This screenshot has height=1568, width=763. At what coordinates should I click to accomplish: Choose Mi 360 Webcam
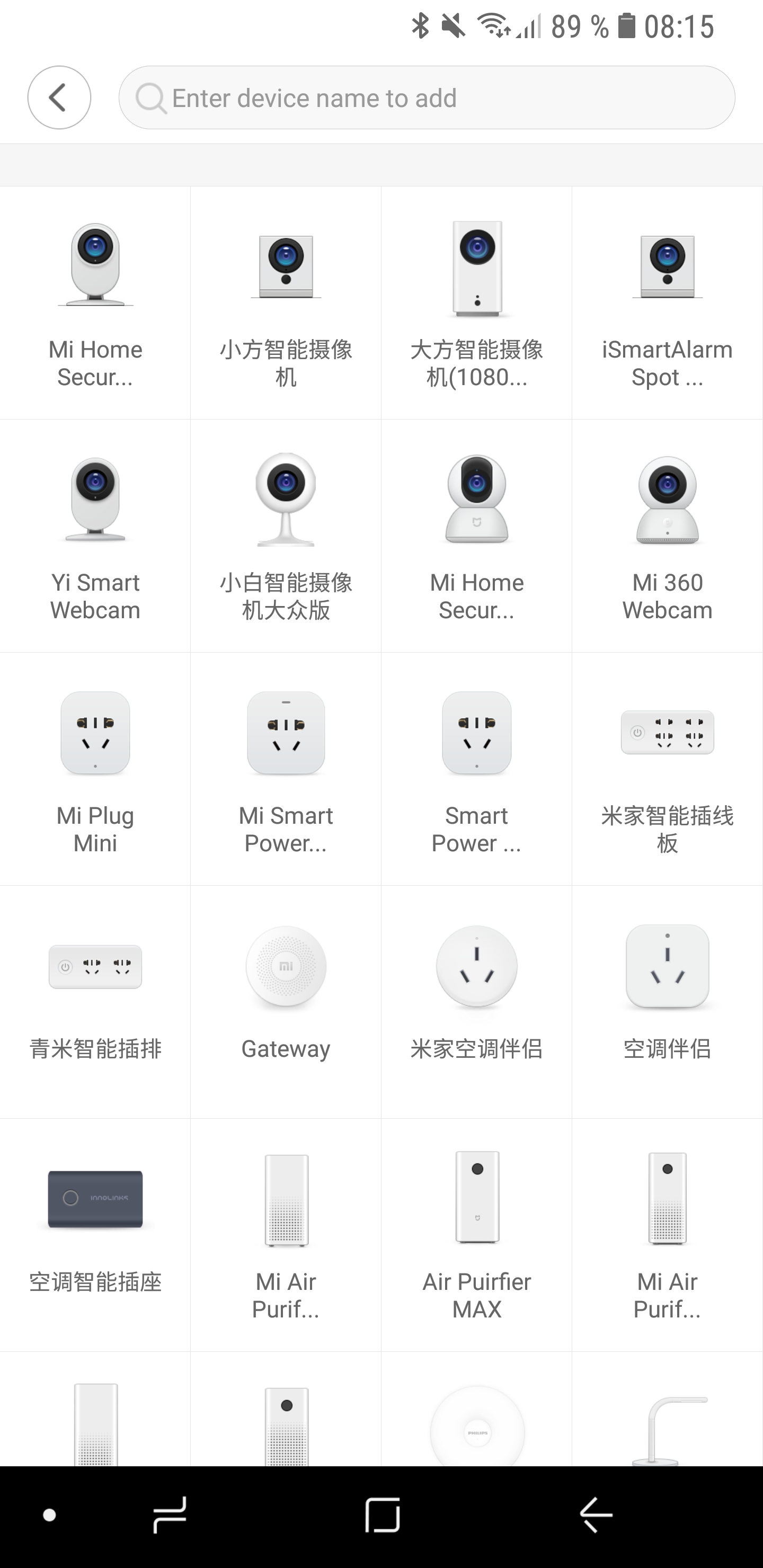coord(668,536)
